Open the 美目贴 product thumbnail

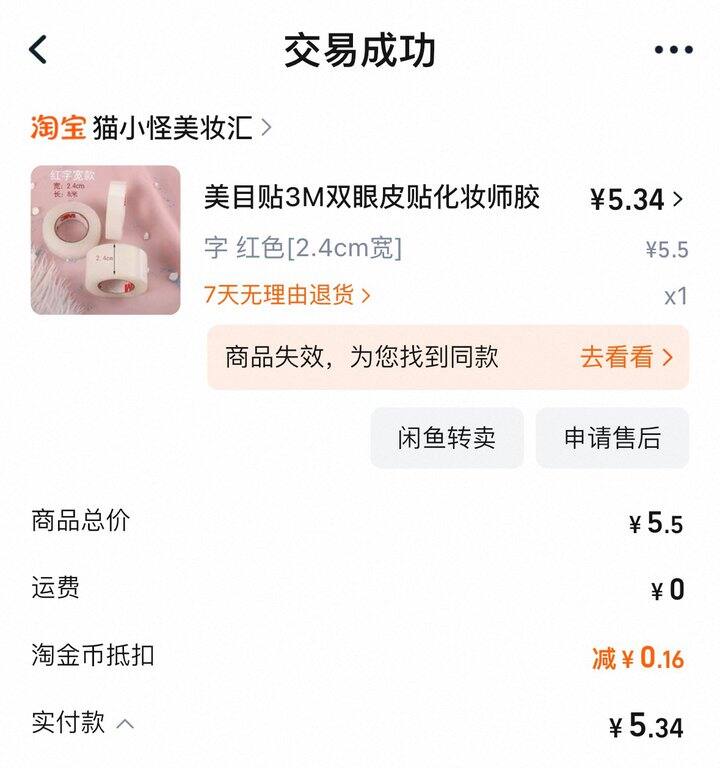(x=105, y=240)
